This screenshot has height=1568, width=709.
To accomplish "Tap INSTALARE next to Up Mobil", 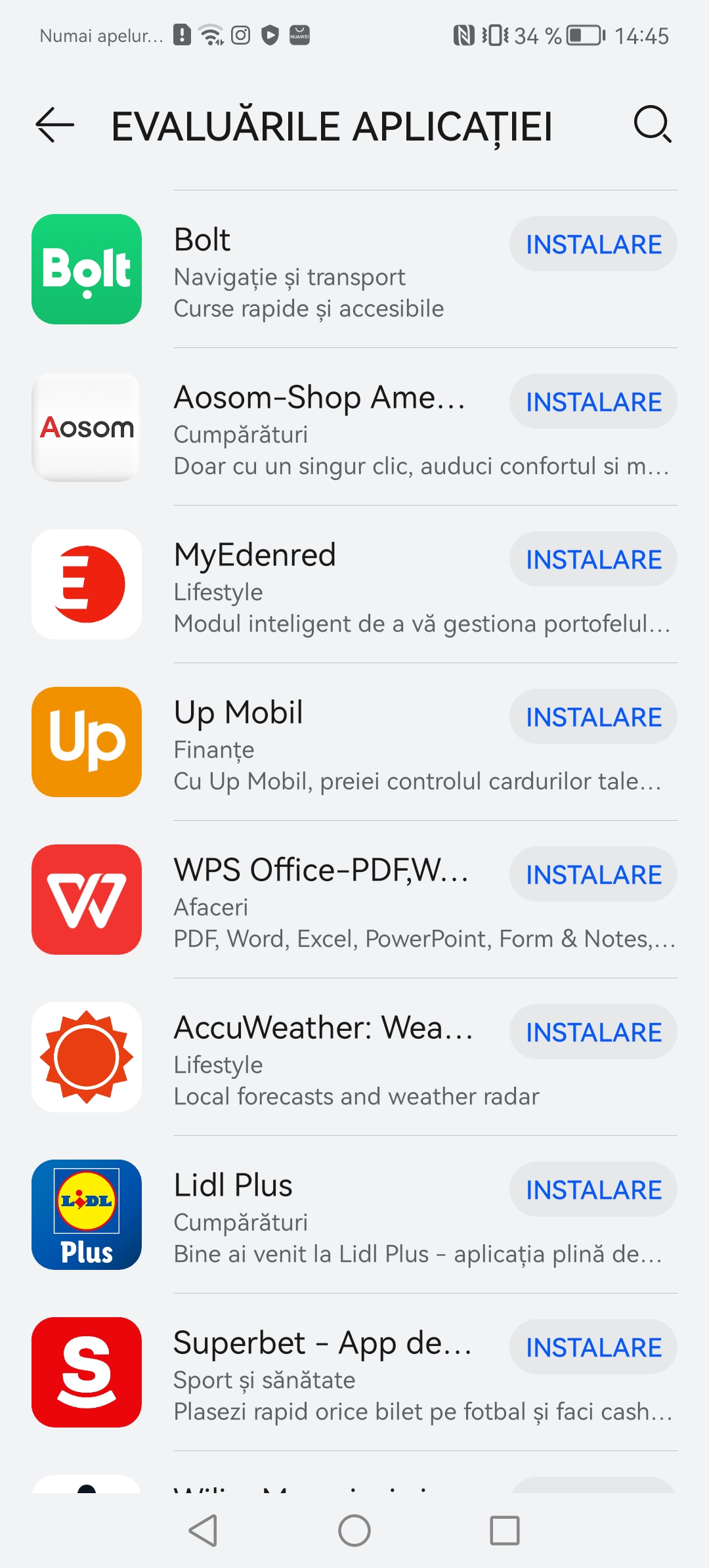I will (593, 717).
